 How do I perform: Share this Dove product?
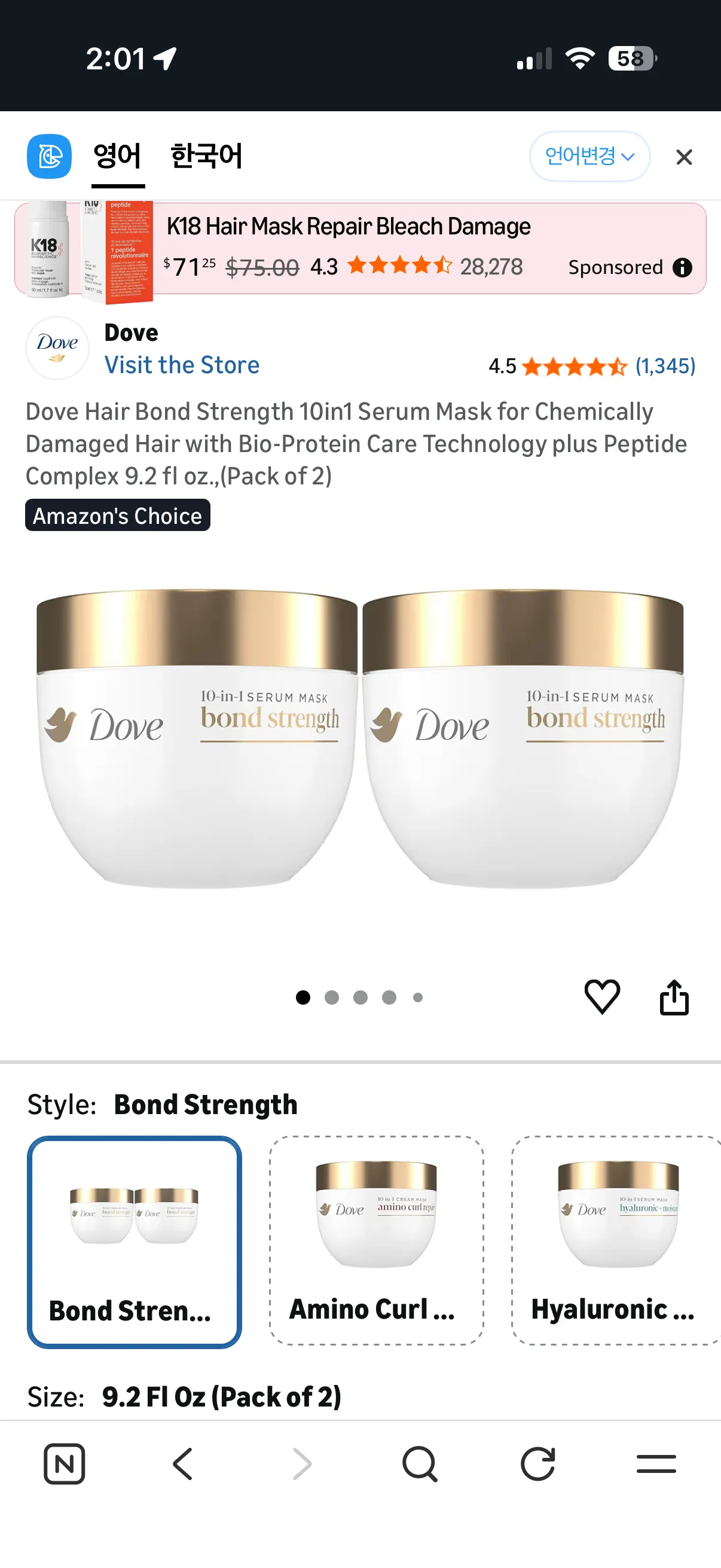click(674, 996)
